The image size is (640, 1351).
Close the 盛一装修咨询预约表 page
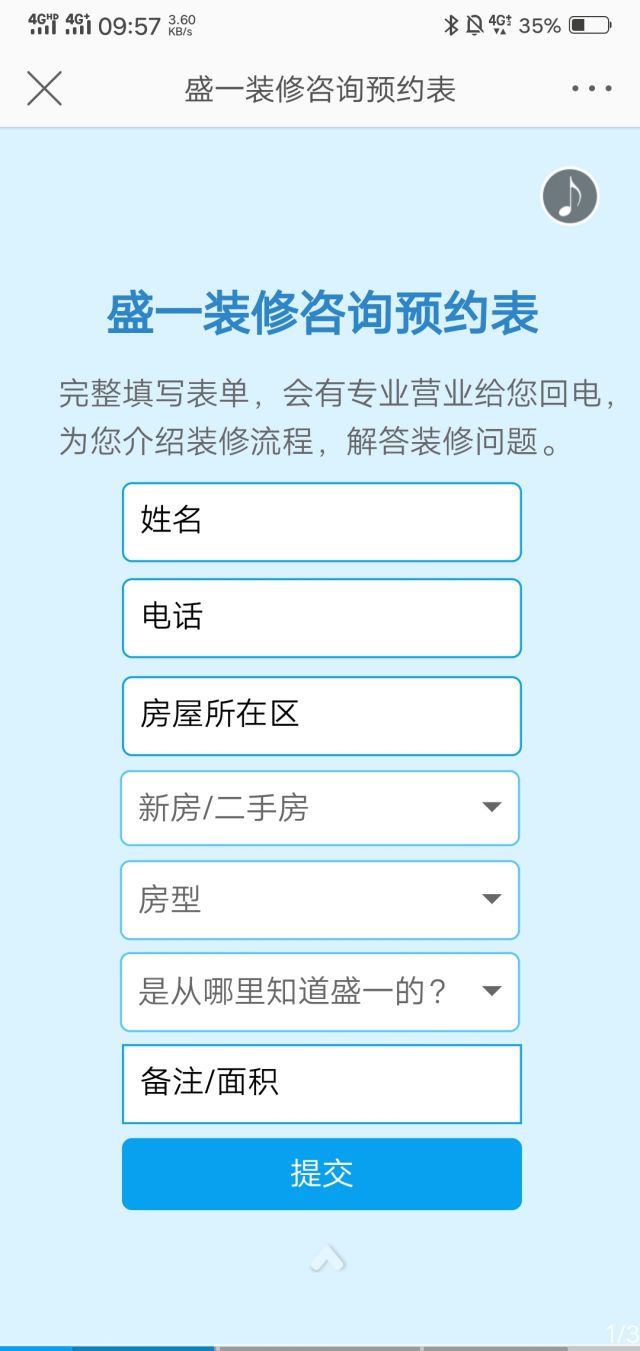pos(44,89)
